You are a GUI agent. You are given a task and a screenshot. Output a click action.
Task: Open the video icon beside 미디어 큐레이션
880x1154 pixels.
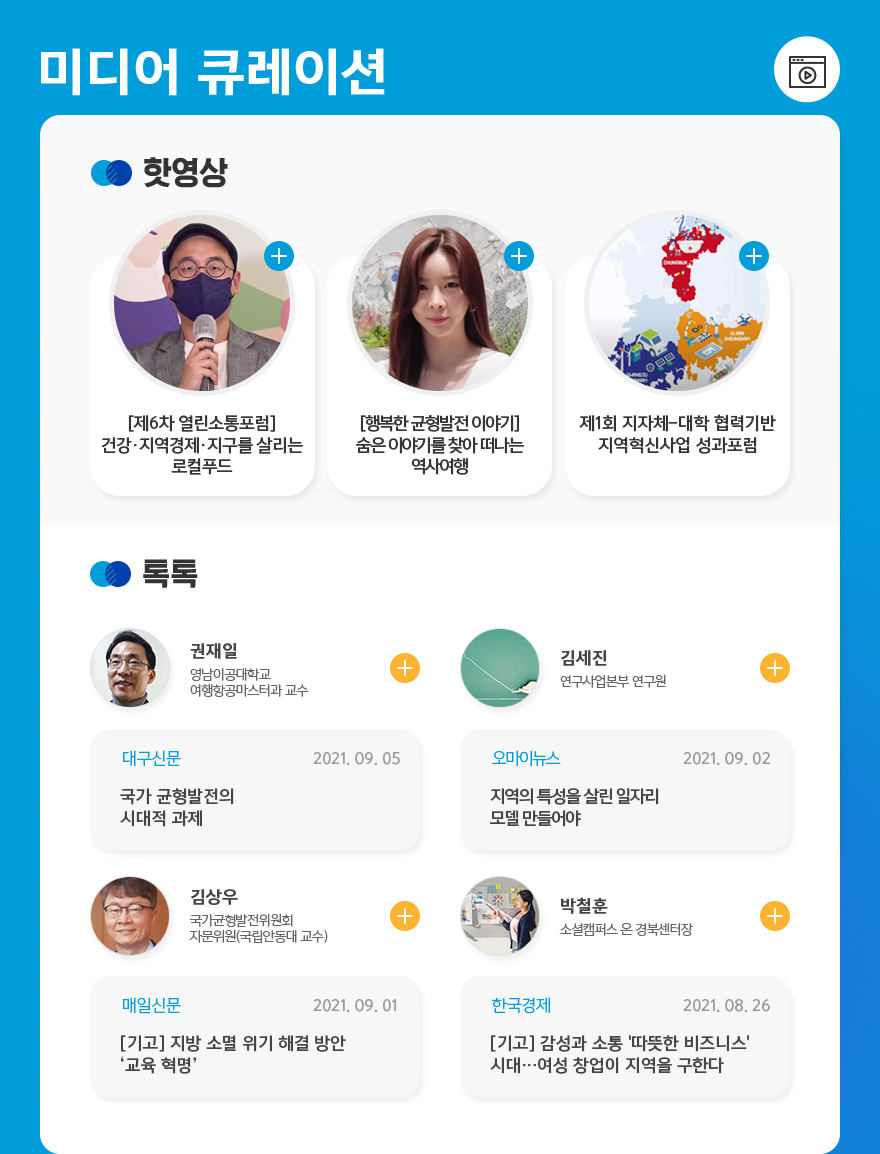[x=806, y=70]
